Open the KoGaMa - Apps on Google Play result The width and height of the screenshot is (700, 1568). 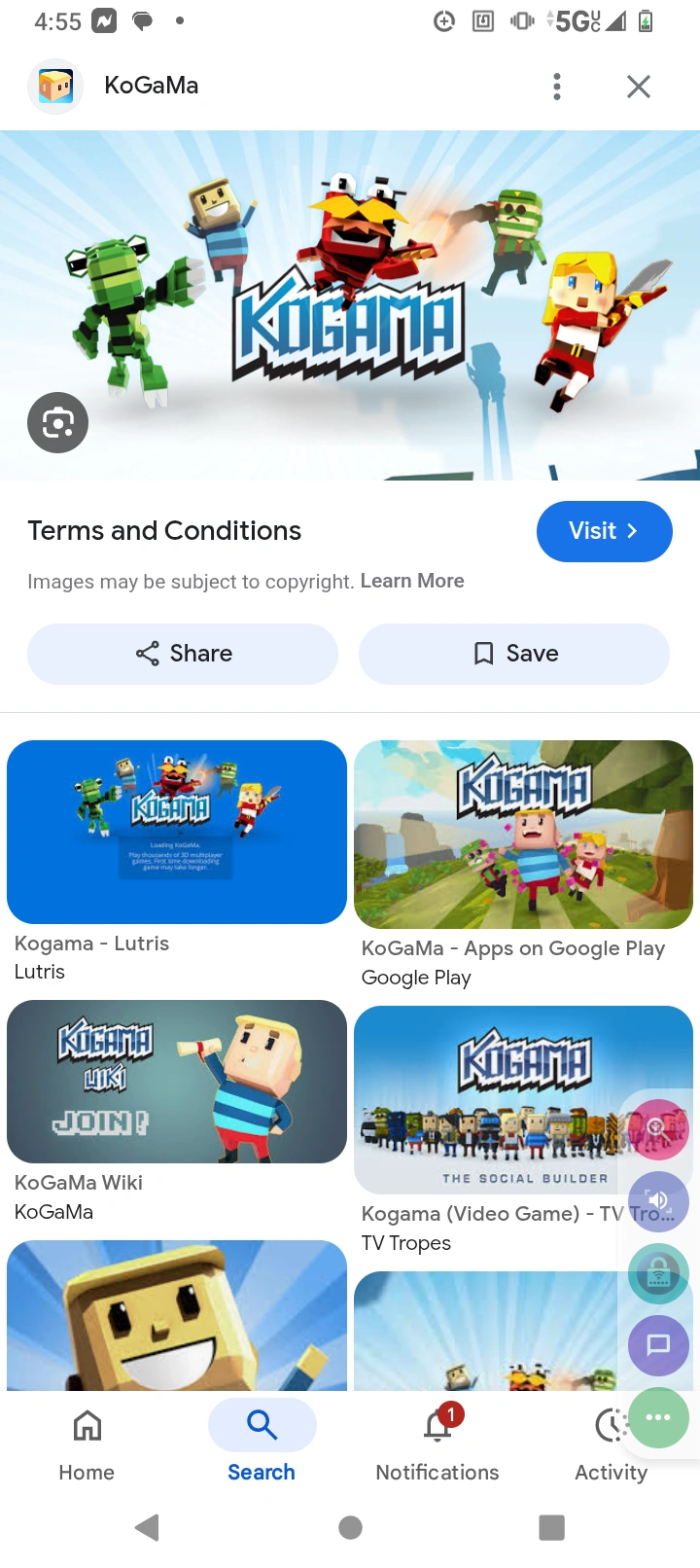[523, 835]
